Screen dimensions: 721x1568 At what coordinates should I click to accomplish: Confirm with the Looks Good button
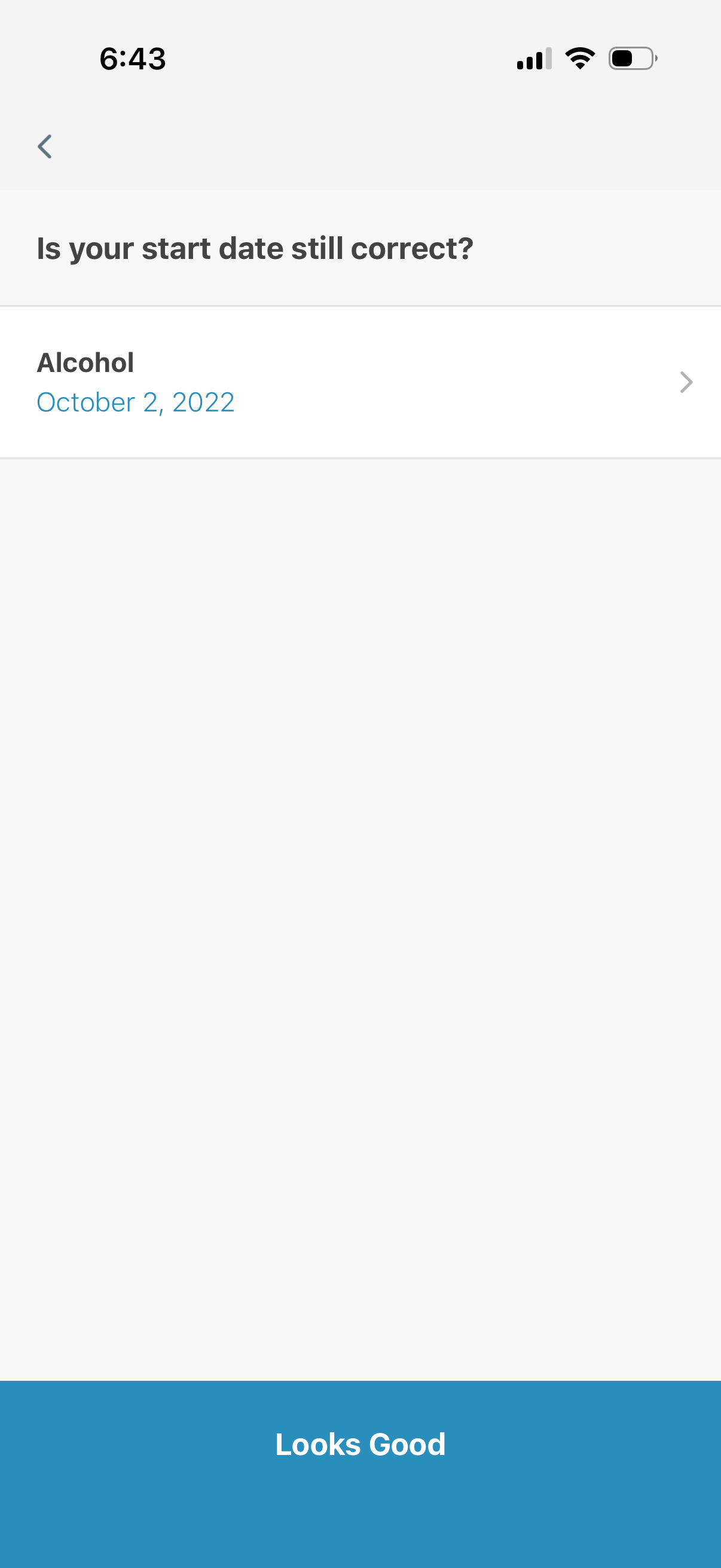tap(360, 1444)
